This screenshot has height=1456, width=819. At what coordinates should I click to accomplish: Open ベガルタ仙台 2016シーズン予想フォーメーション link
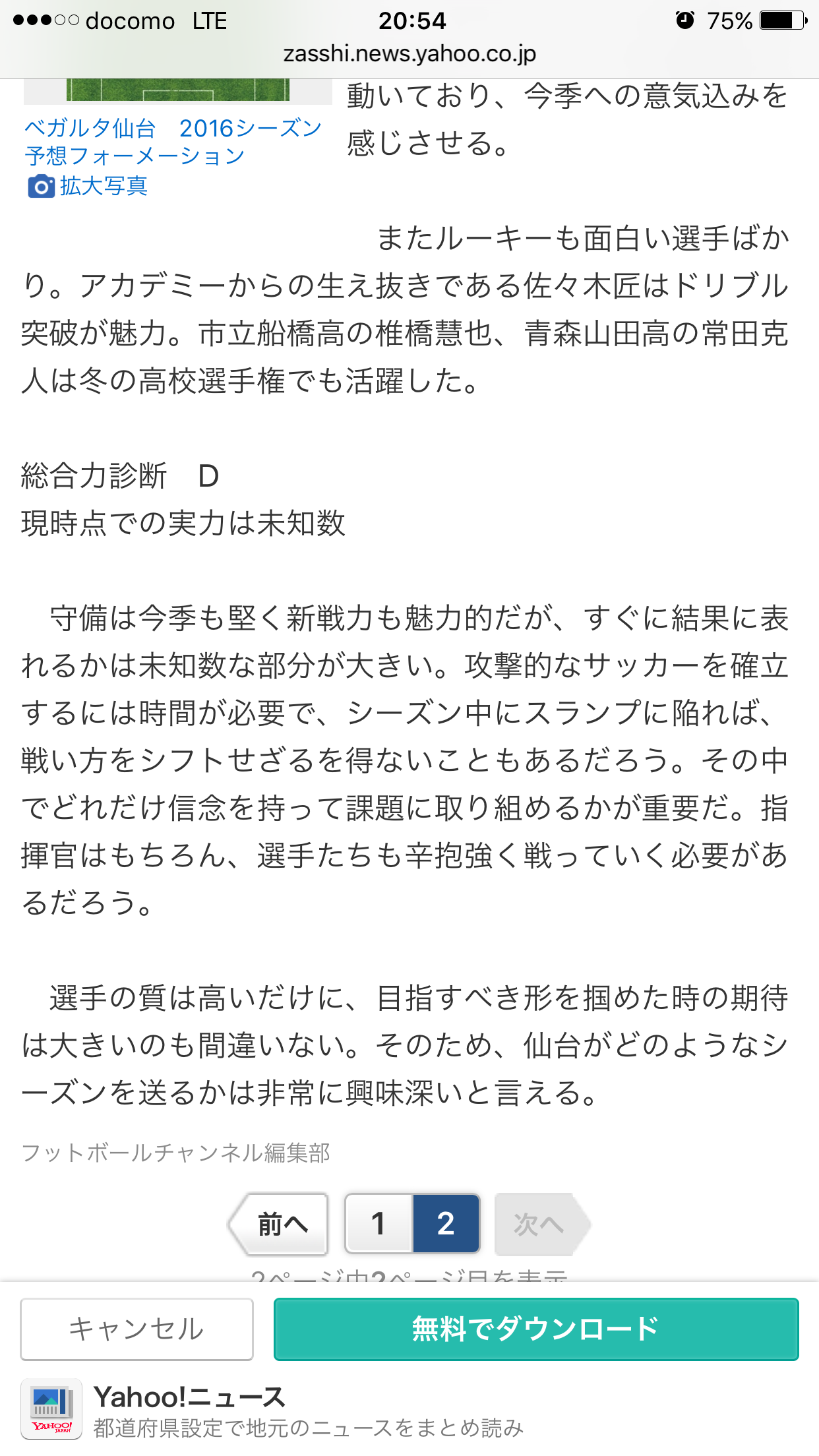(x=173, y=142)
